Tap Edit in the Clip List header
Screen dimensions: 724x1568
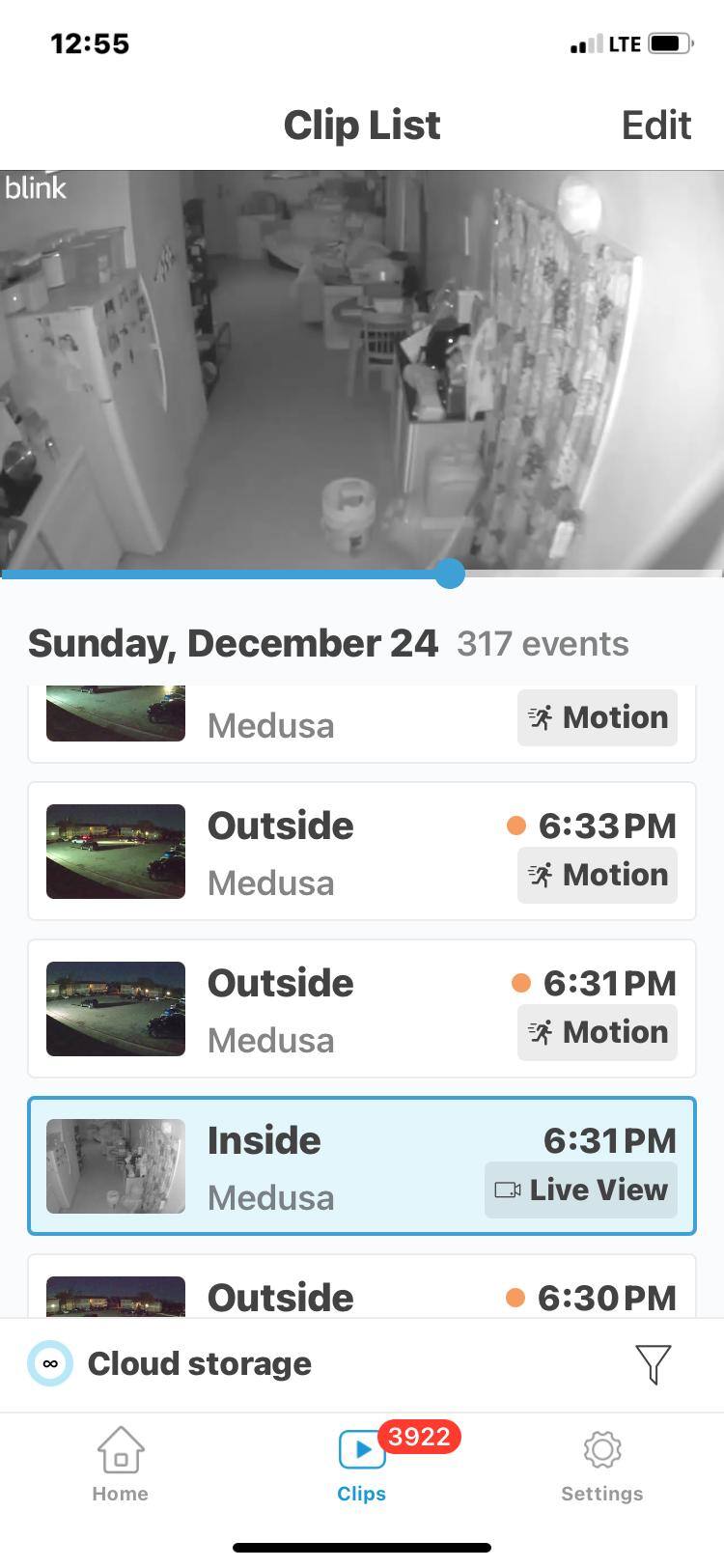[x=655, y=126]
